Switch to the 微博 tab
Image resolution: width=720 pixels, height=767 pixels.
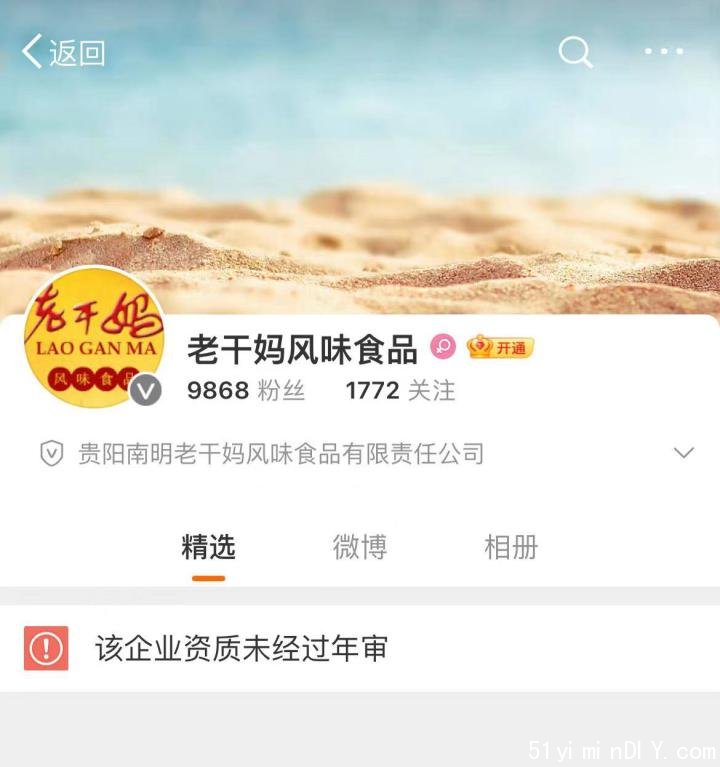click(360, 547)
